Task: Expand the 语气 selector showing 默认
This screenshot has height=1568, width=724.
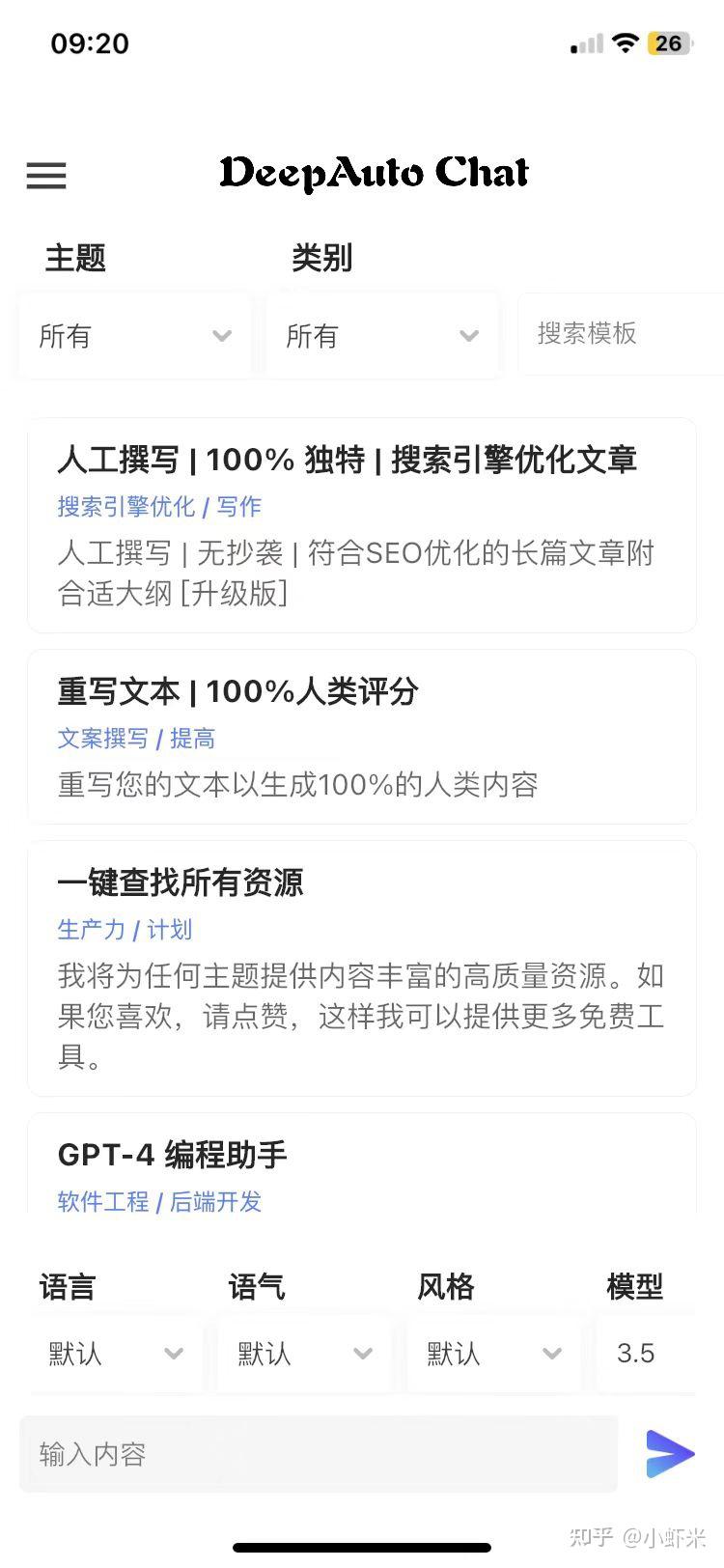Action: pyautogui.click(x=303, y=1354)
